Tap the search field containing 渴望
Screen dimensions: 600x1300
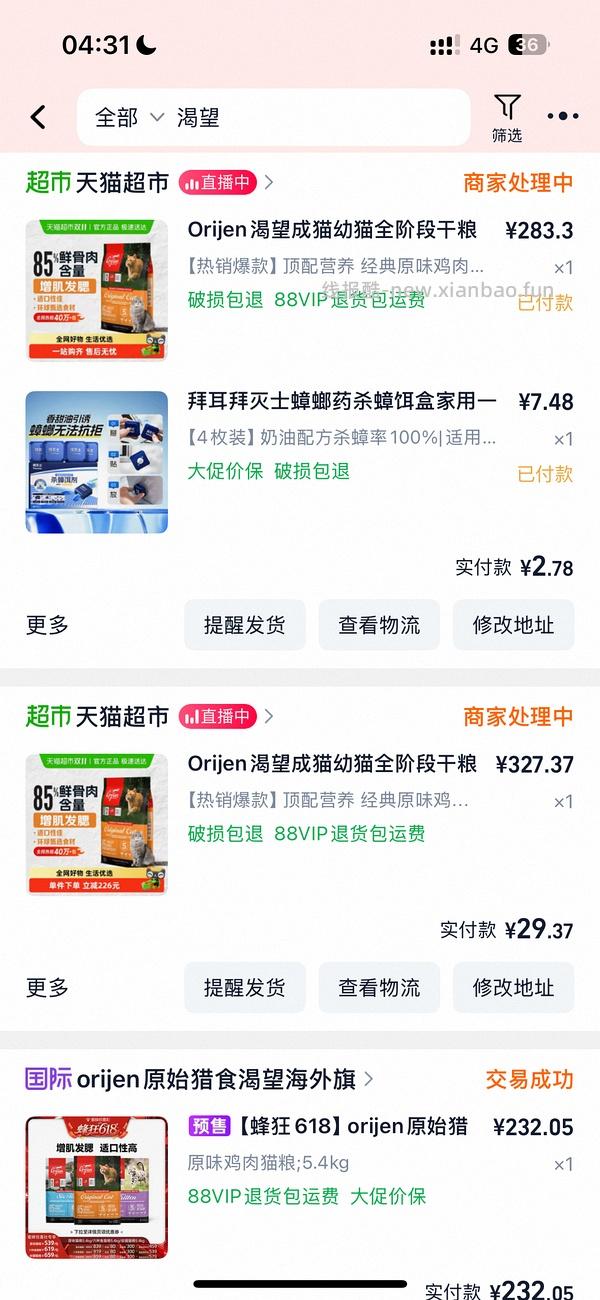click(310, 118)
